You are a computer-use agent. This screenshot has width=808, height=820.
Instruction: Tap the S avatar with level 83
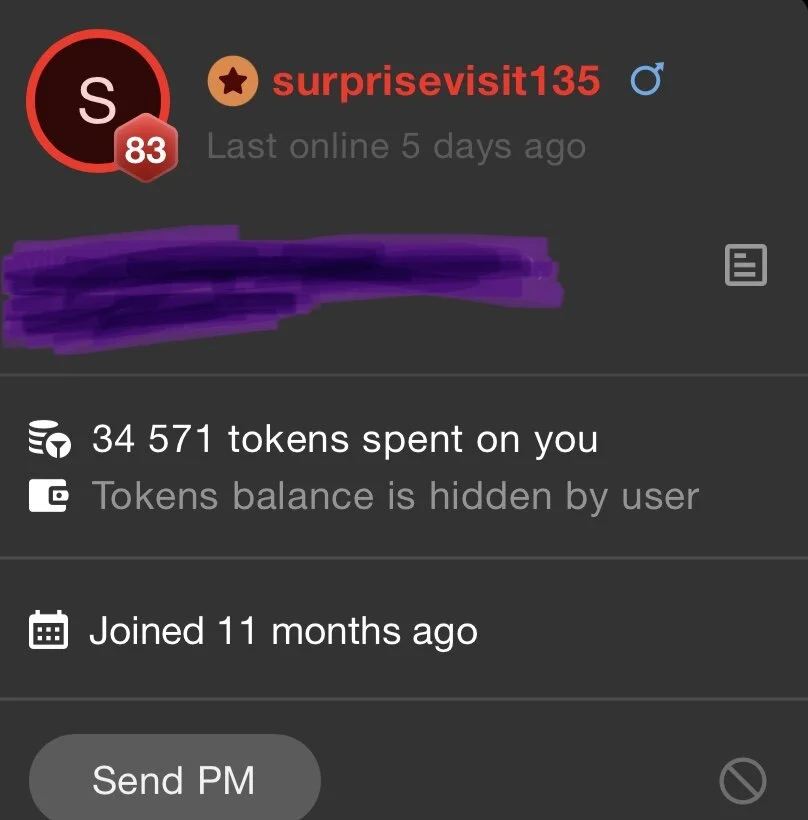pyautogui.click(x=98, y=102)
